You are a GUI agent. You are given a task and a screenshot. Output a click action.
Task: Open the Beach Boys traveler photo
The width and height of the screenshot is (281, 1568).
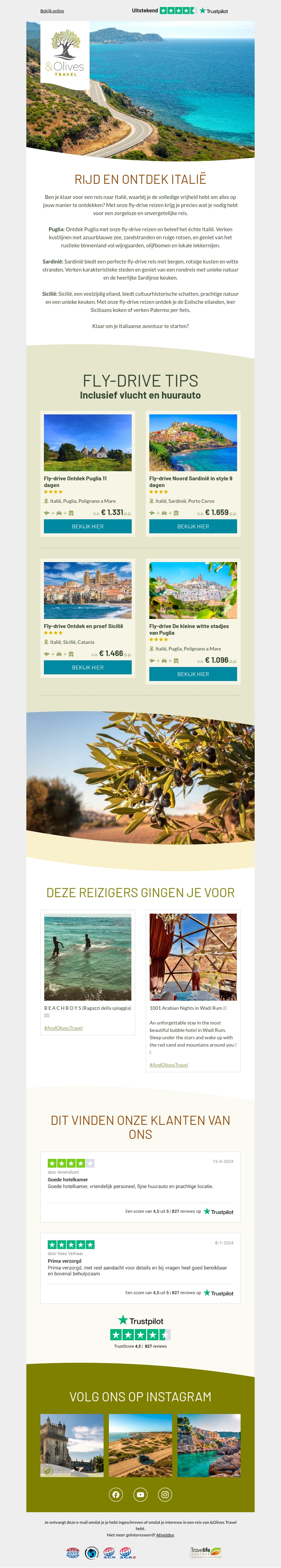coord(88,956)
